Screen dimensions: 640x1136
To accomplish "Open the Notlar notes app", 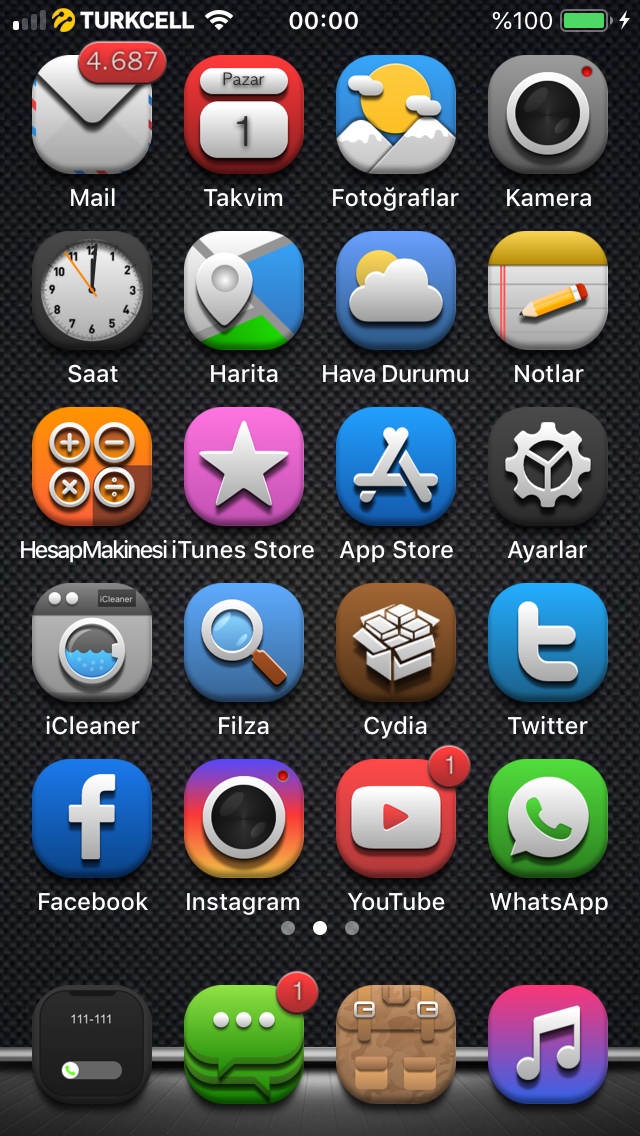I will coord(548,291).
